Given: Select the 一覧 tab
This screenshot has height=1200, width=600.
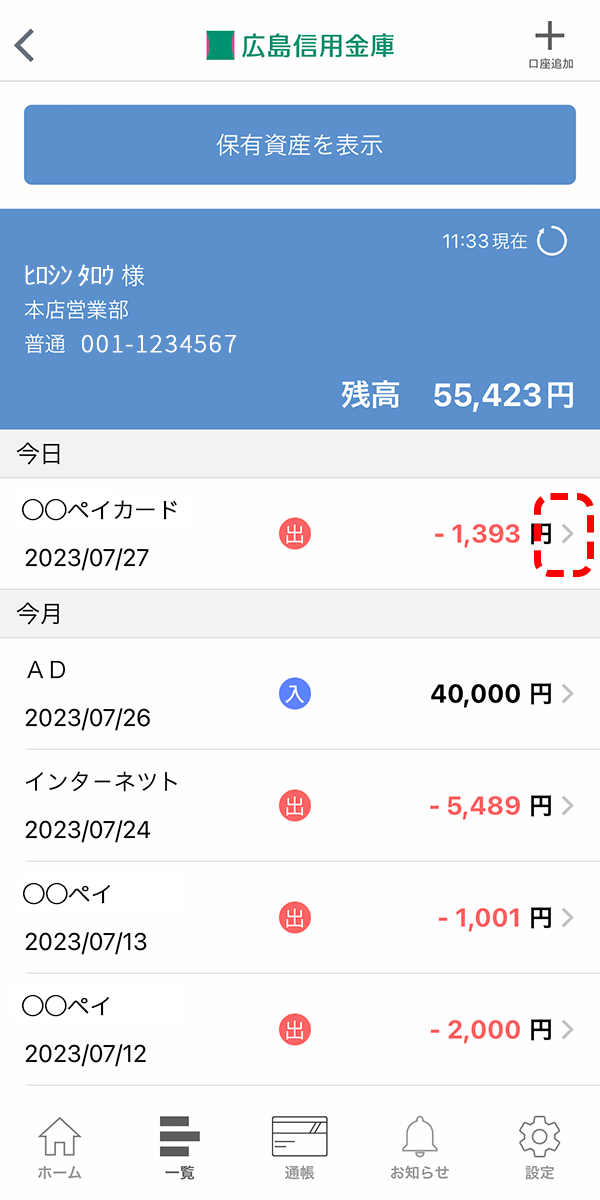Looking at the screenshot, I should 180,1148.
